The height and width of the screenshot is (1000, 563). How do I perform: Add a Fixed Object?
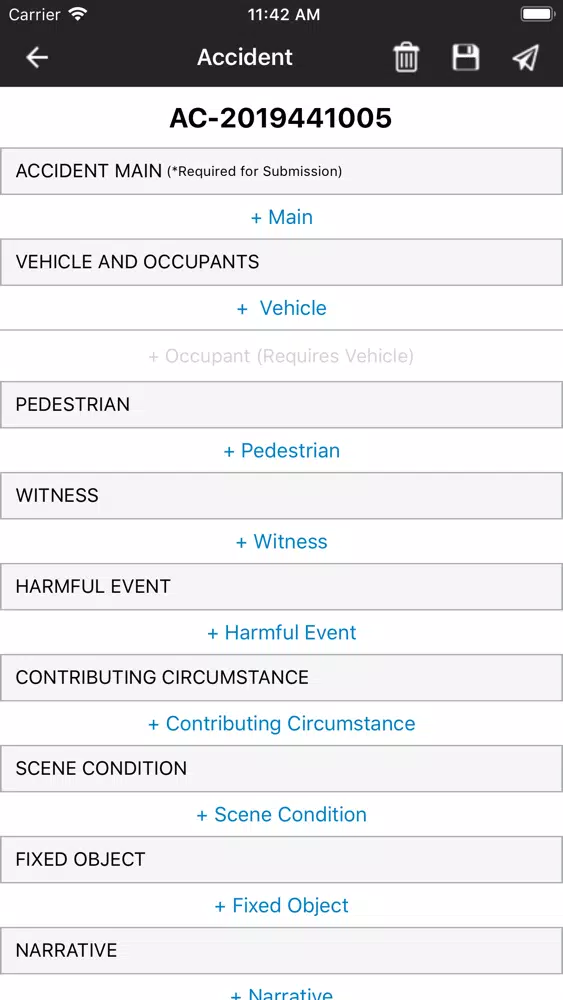(x=281, y=906)
